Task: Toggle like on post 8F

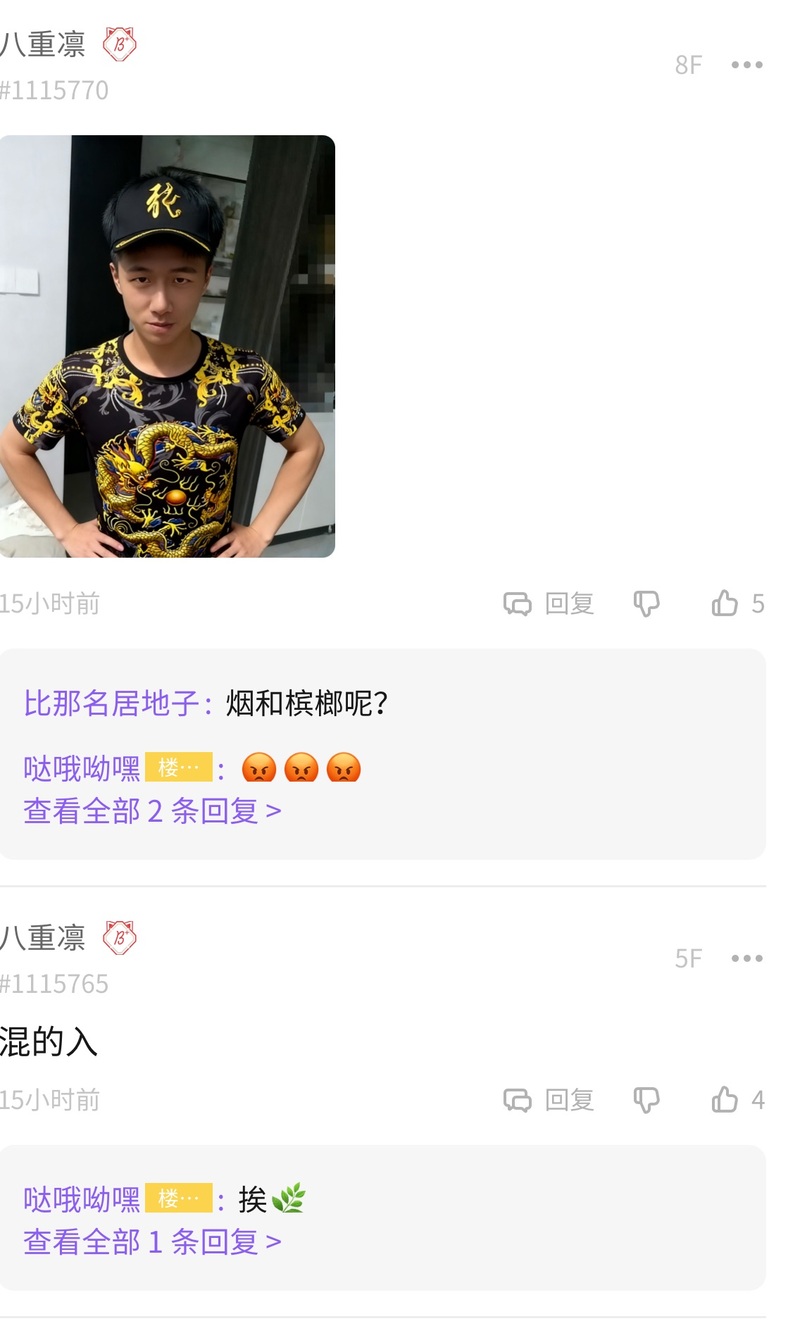Action: coord(723,603)
